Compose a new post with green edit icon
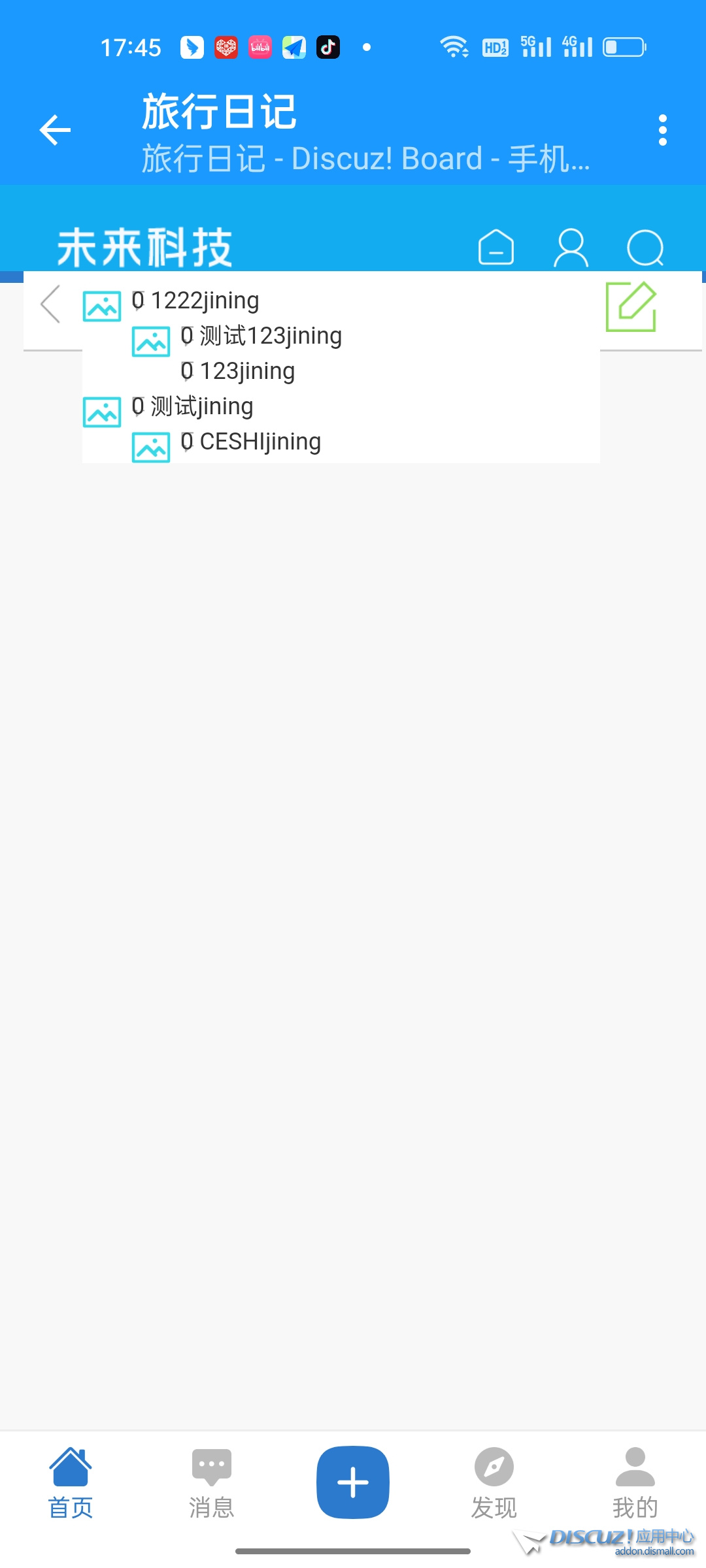 pyautogui.click(x=631, y=306)
